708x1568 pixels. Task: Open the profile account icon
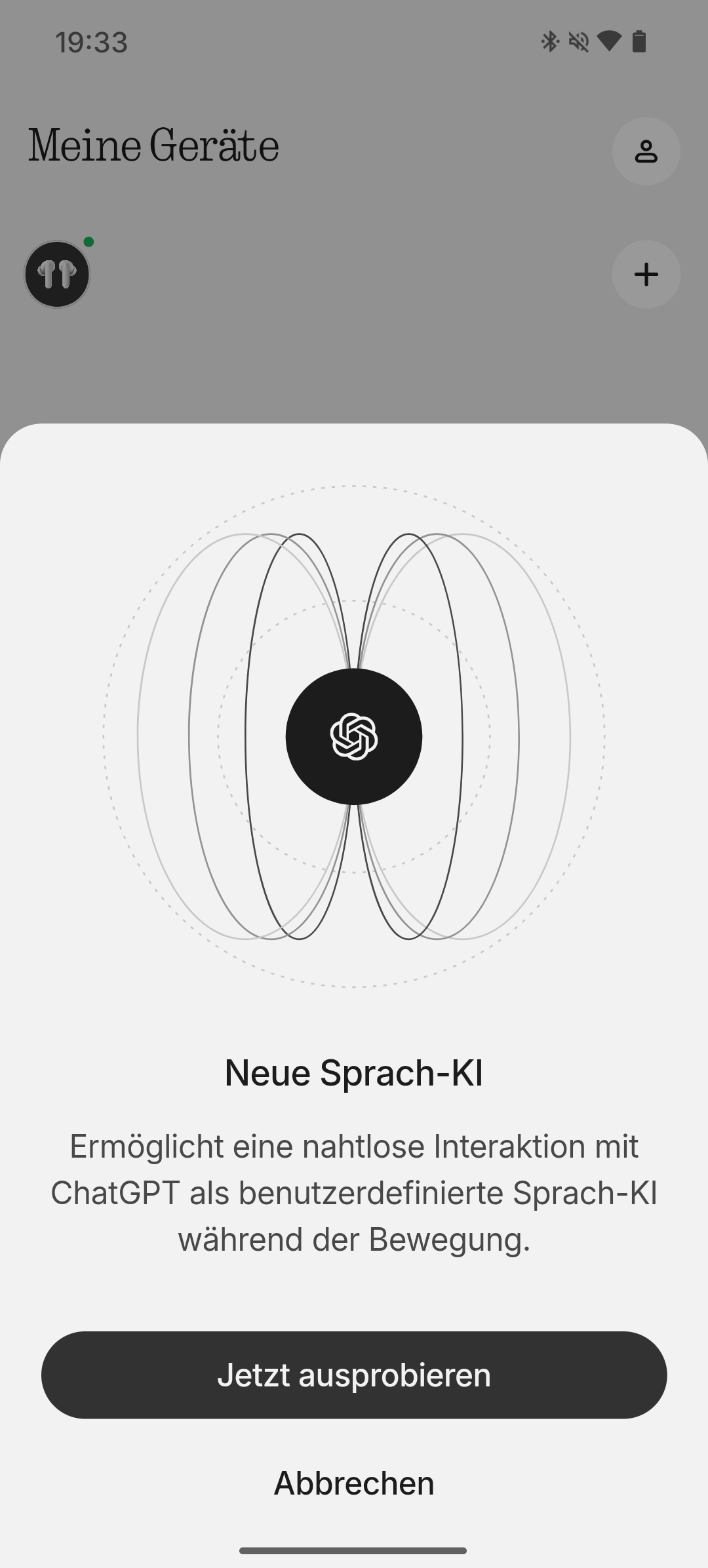pyautogui.click(x=646, y=151)
